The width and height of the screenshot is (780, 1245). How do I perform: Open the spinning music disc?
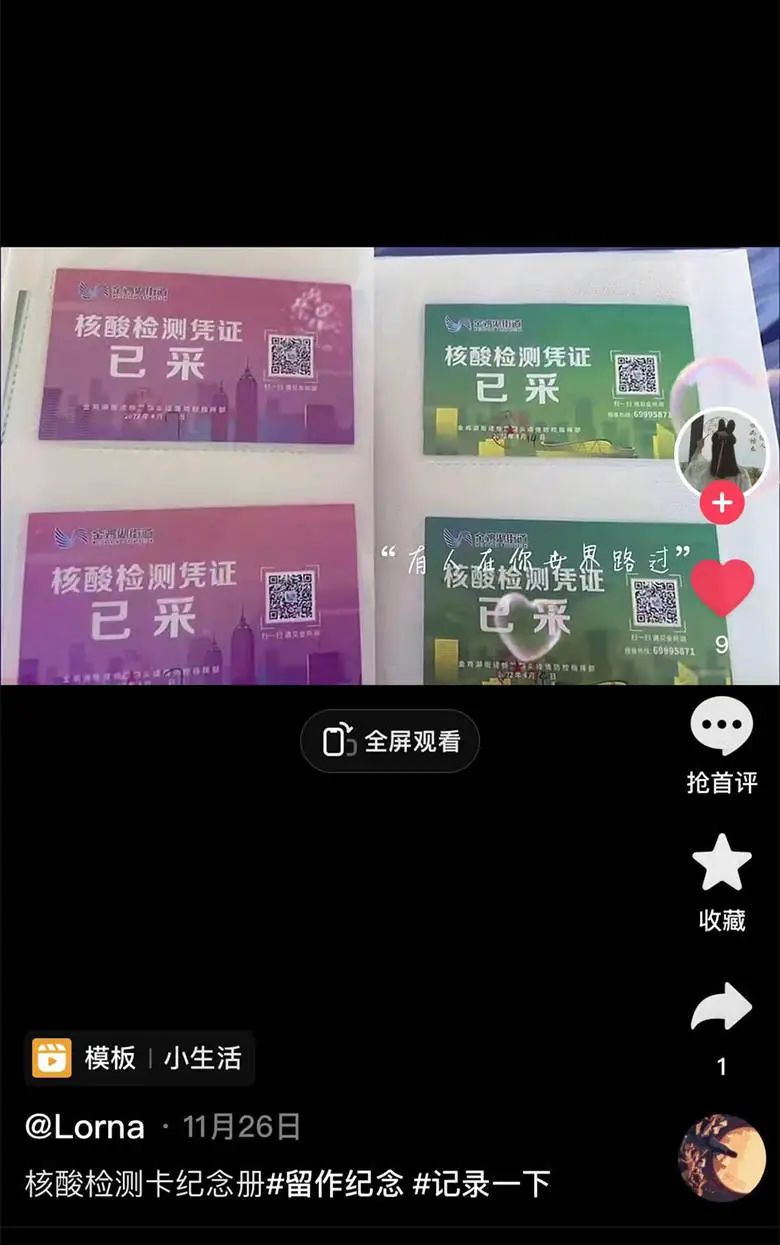coord(721,1158)
